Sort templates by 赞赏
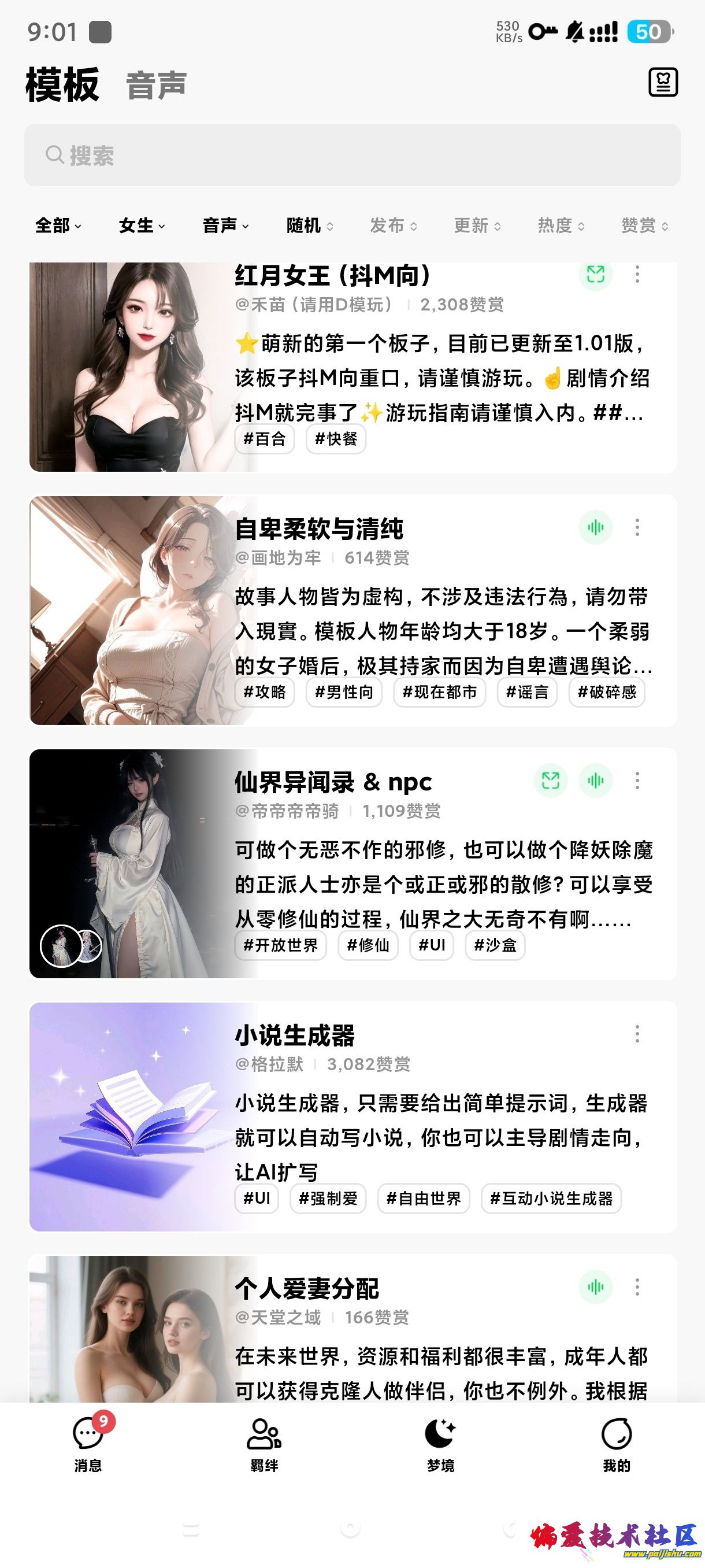705x1568 pixels. pos(644,226)
